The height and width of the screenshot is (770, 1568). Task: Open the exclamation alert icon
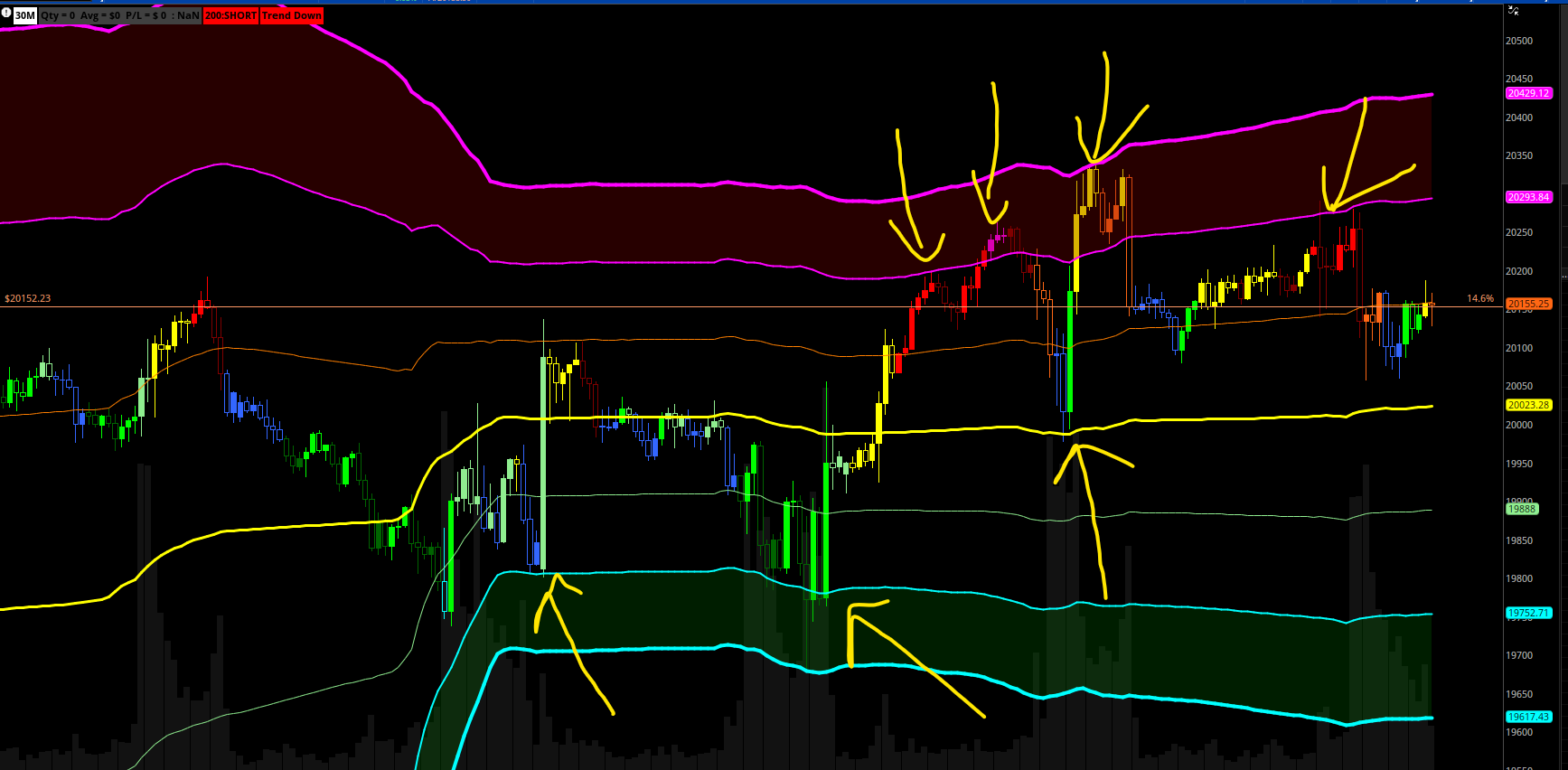(x=6, y=14)
